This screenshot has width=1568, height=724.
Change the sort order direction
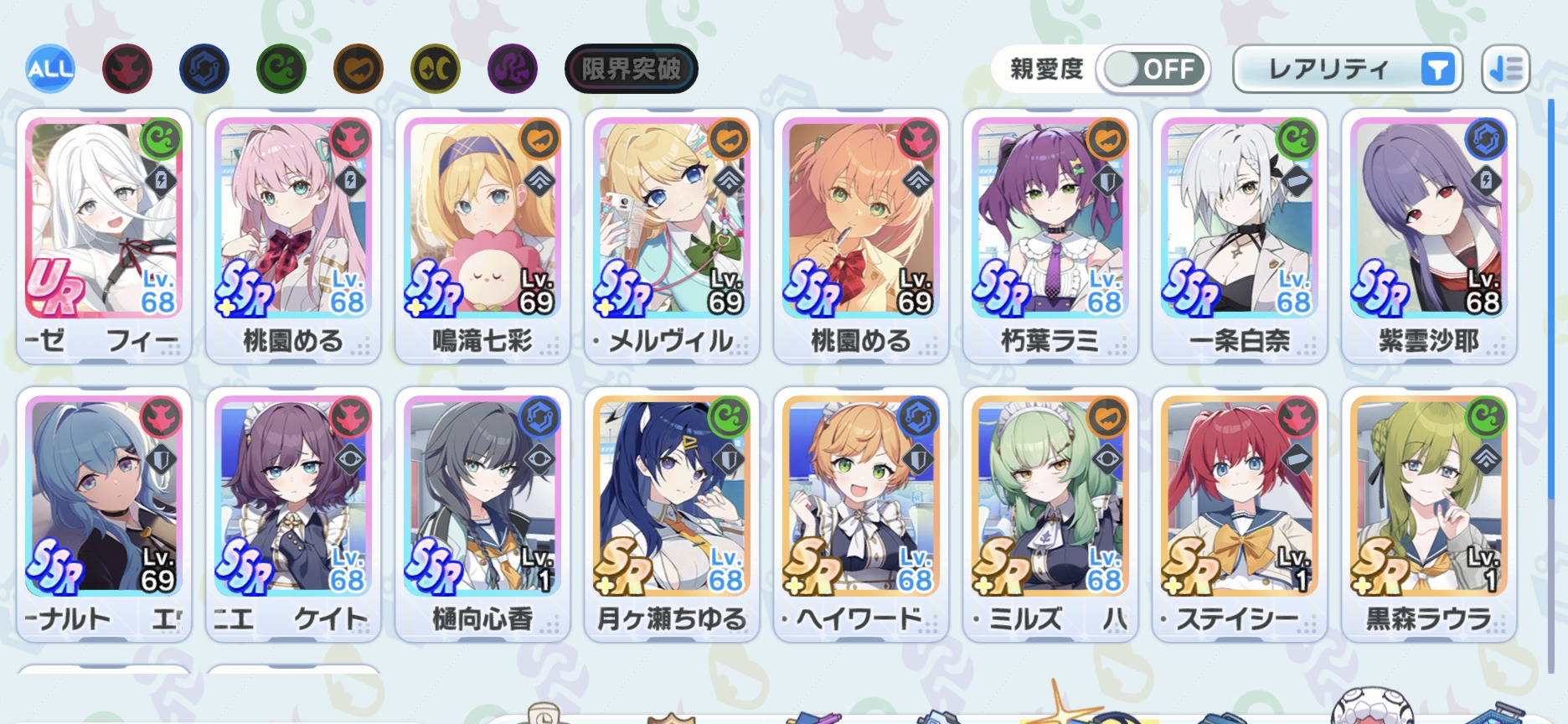click(x=1505, y=69)
